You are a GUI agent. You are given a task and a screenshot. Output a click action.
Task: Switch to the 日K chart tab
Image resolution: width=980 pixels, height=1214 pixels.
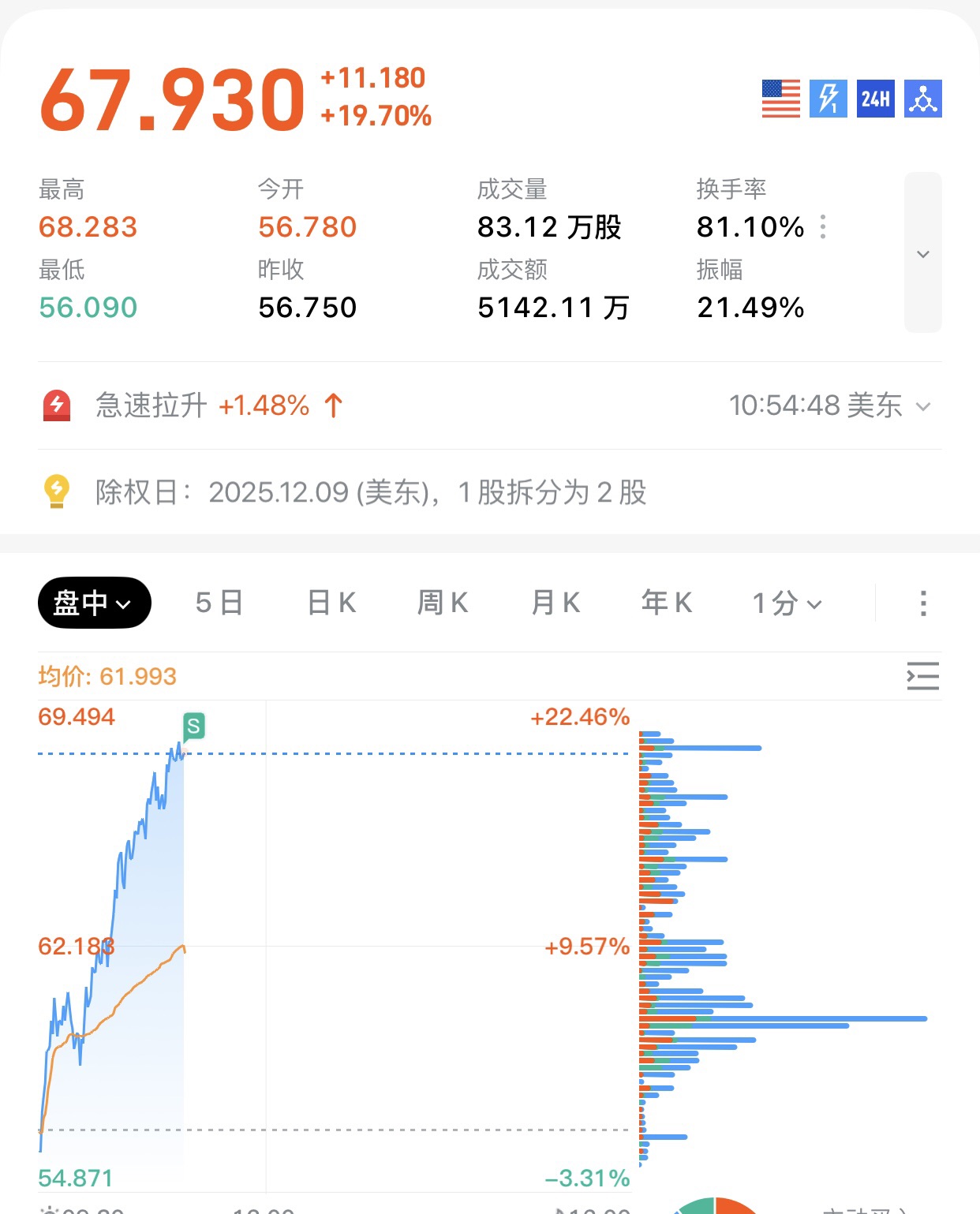(x=331, y=603)
